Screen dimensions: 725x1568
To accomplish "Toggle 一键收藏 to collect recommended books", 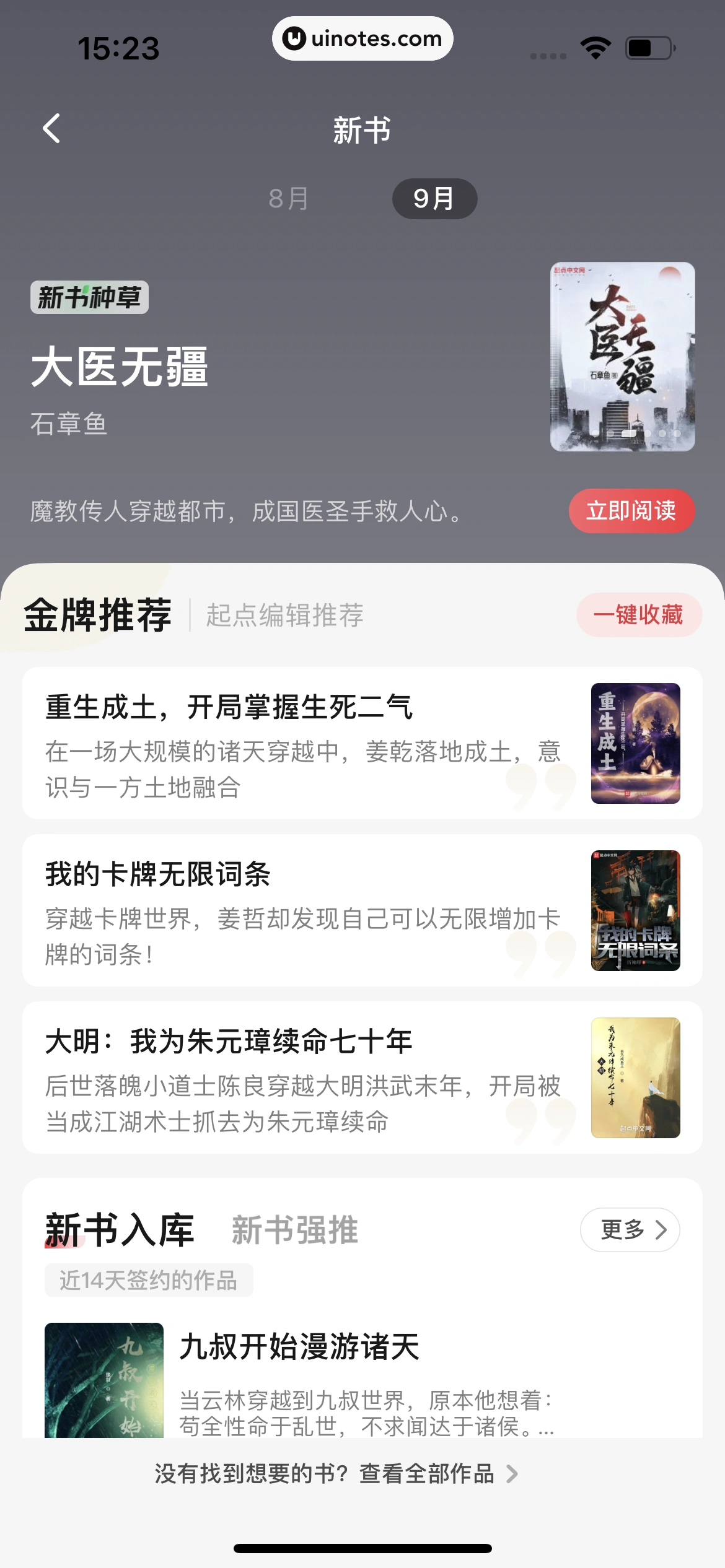I will [x=639, y=614].
